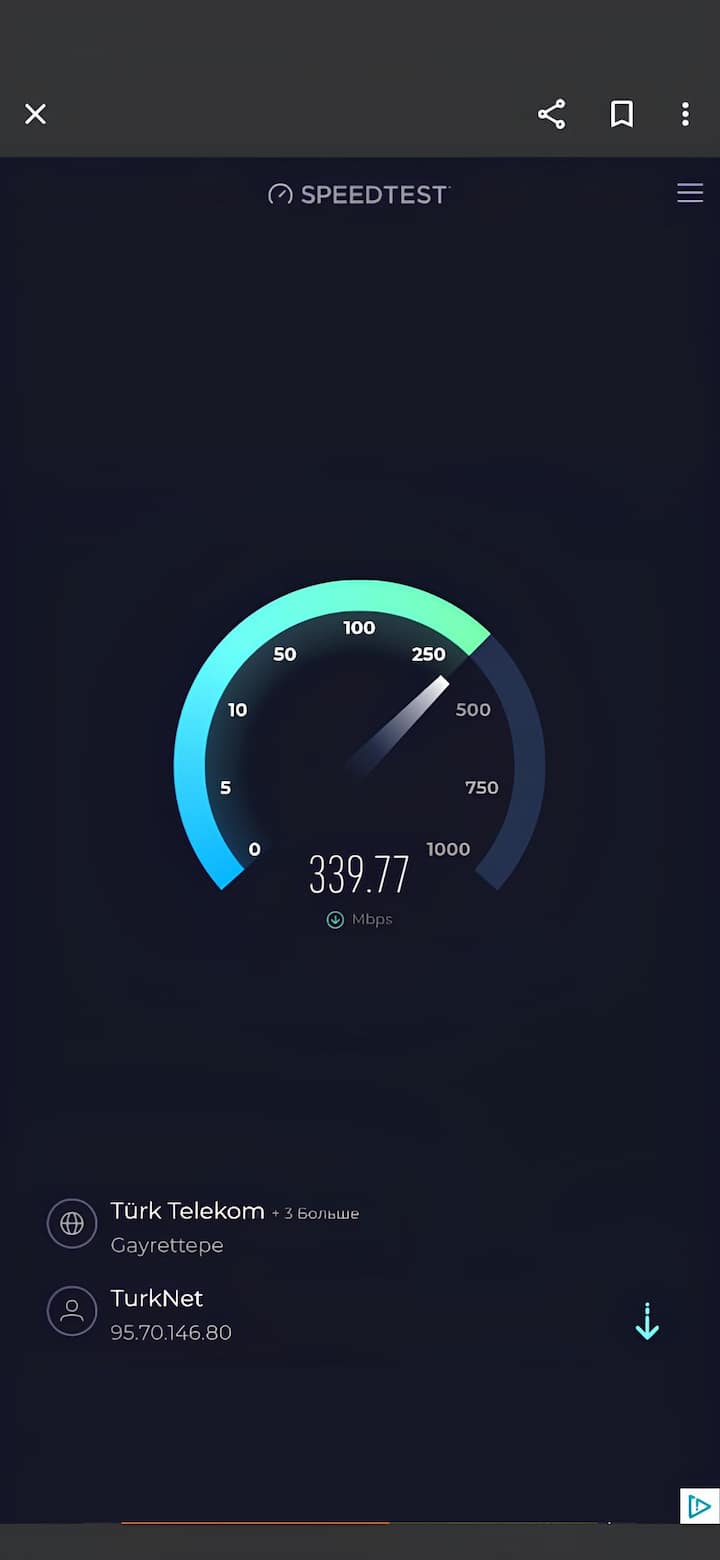
Task: Tap the AdChoices icon
Action: [700, 1506]
